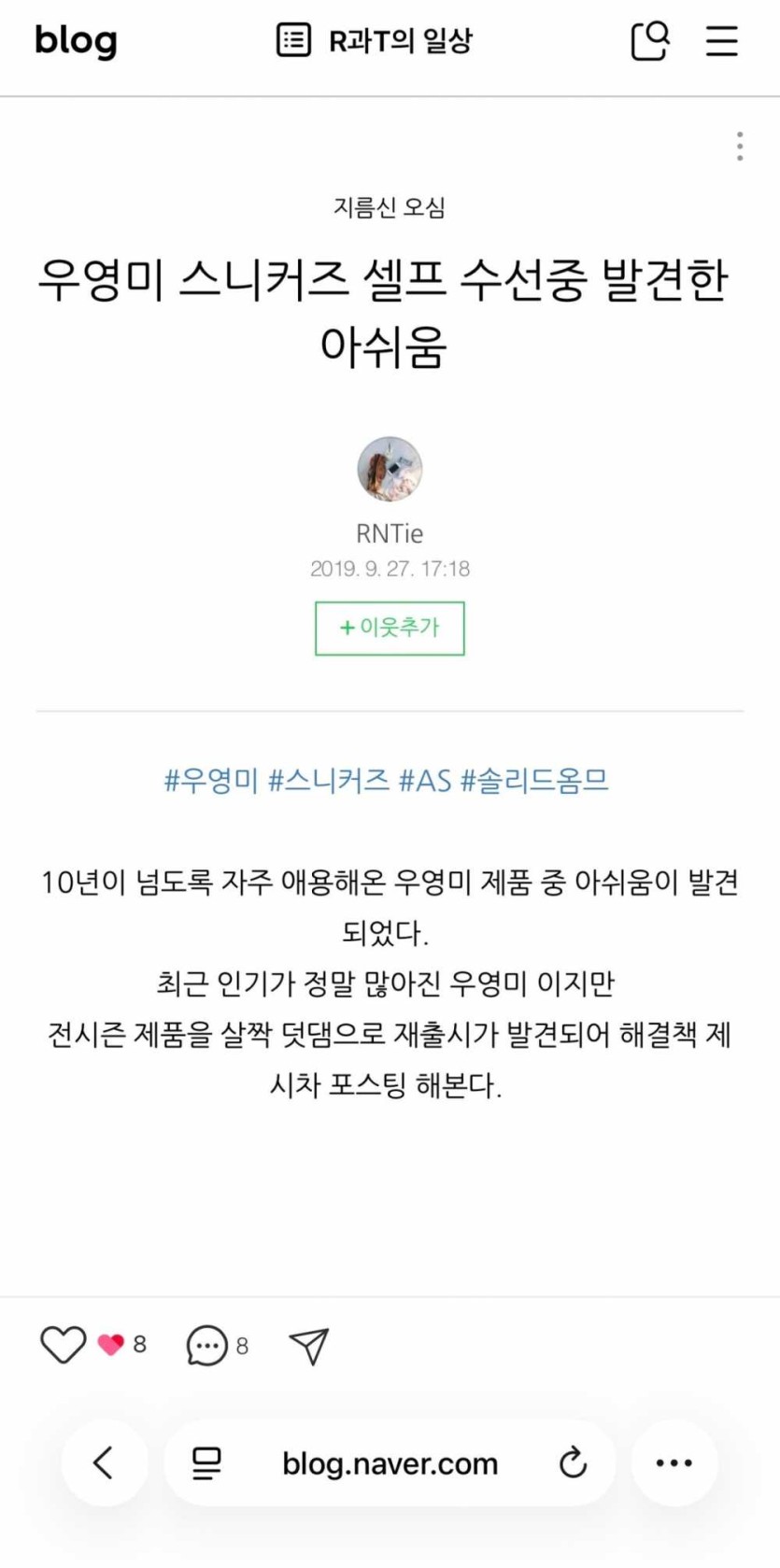Open the #솔리드옴므 hashtag
The image size is (780, 1568).
[534, 780]
